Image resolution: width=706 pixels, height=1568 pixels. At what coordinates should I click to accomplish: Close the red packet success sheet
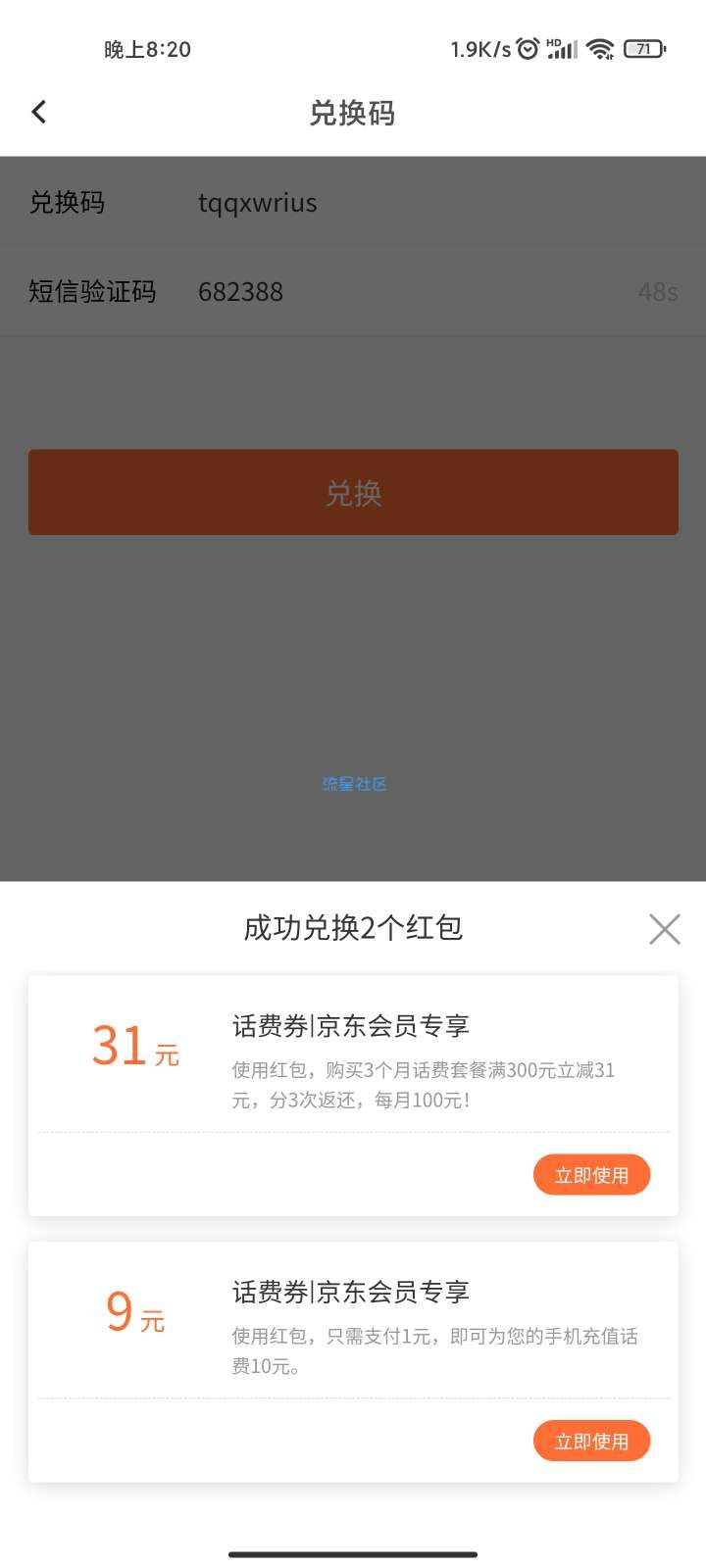point(664,929)
